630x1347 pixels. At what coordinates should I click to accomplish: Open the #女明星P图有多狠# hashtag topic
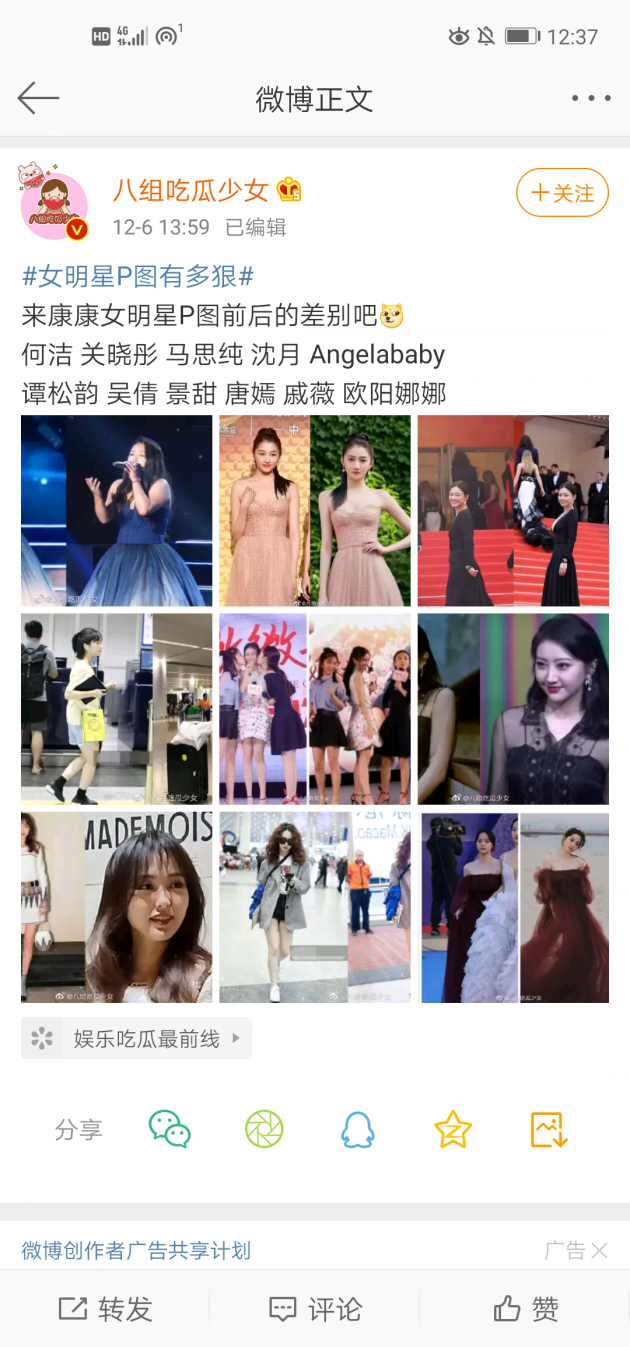pos(138,276)
